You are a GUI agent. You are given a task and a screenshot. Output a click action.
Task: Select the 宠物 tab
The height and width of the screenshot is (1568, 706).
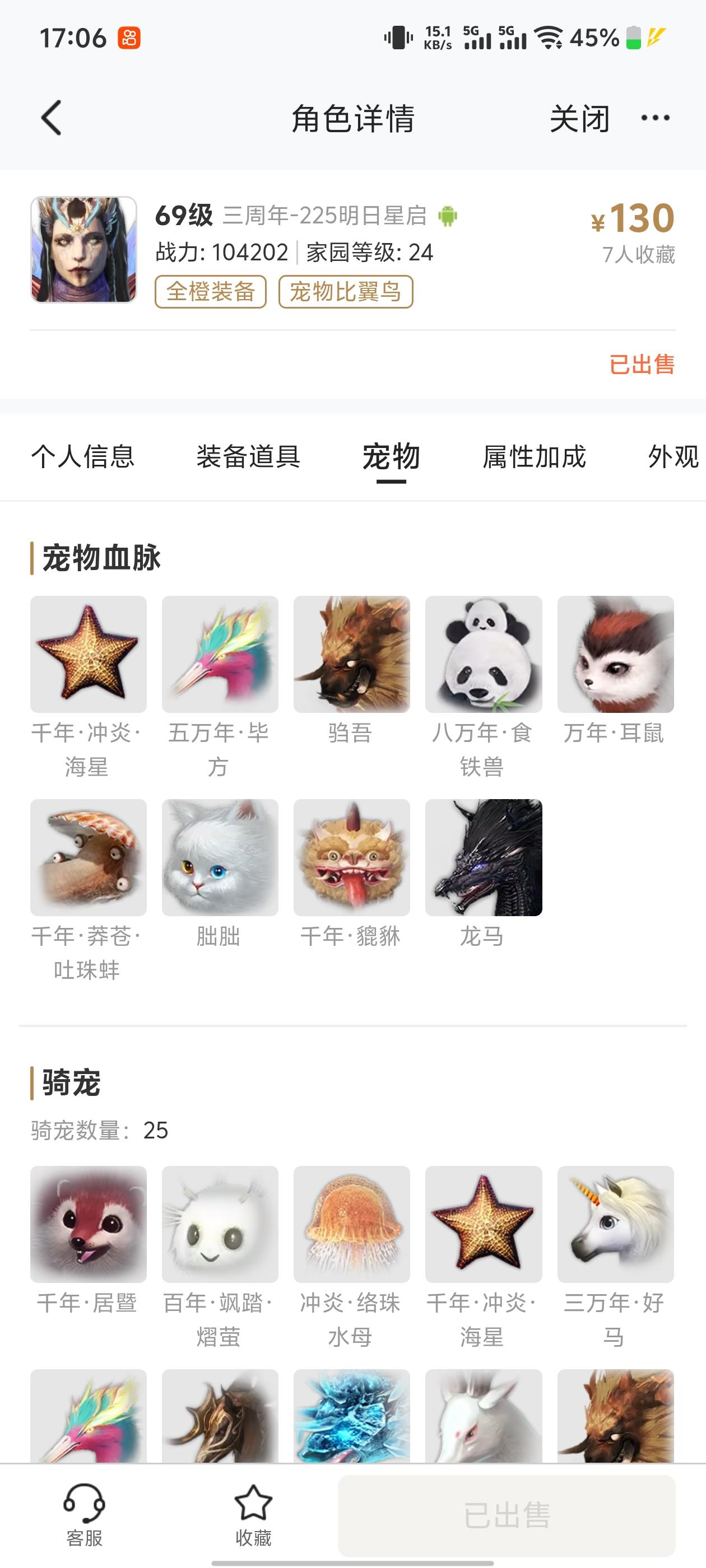(391, 456)
